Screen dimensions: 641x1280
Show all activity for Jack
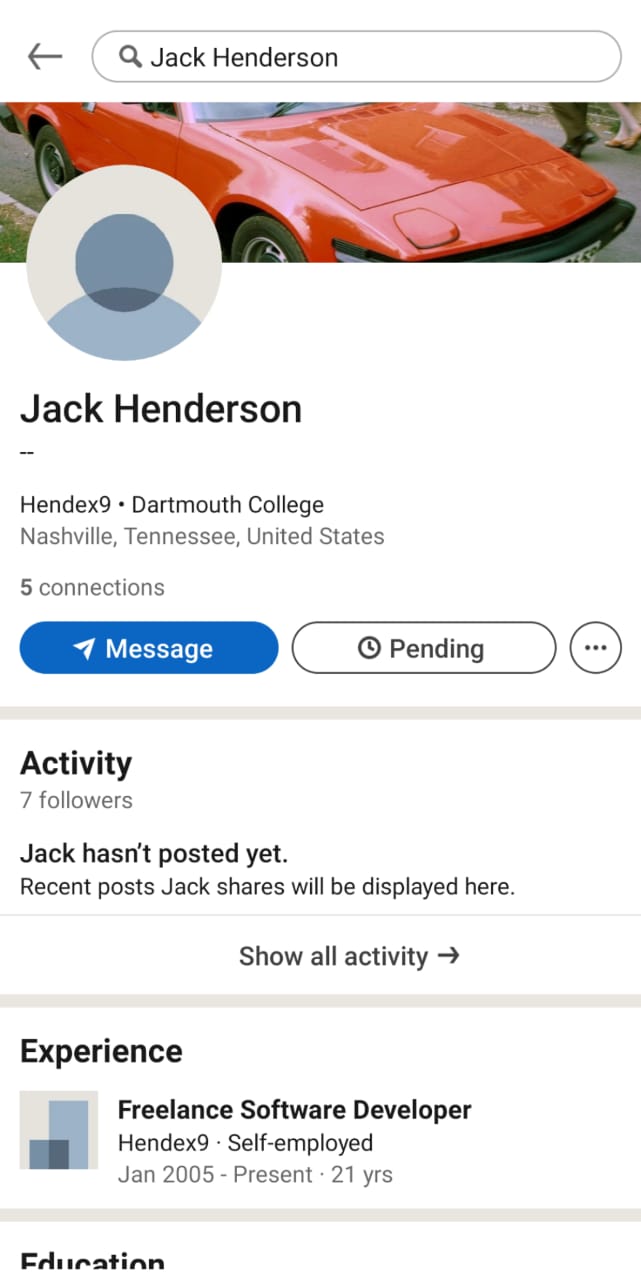coord(349,956)
